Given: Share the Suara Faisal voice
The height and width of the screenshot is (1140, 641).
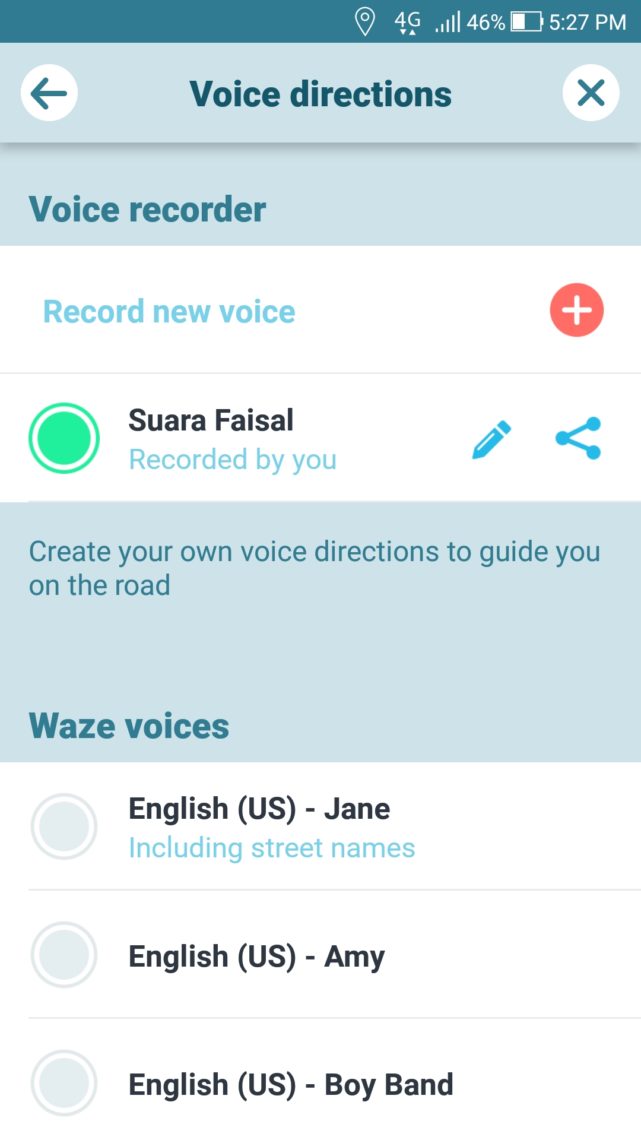Looking at the screenshot, I should 578,439.
